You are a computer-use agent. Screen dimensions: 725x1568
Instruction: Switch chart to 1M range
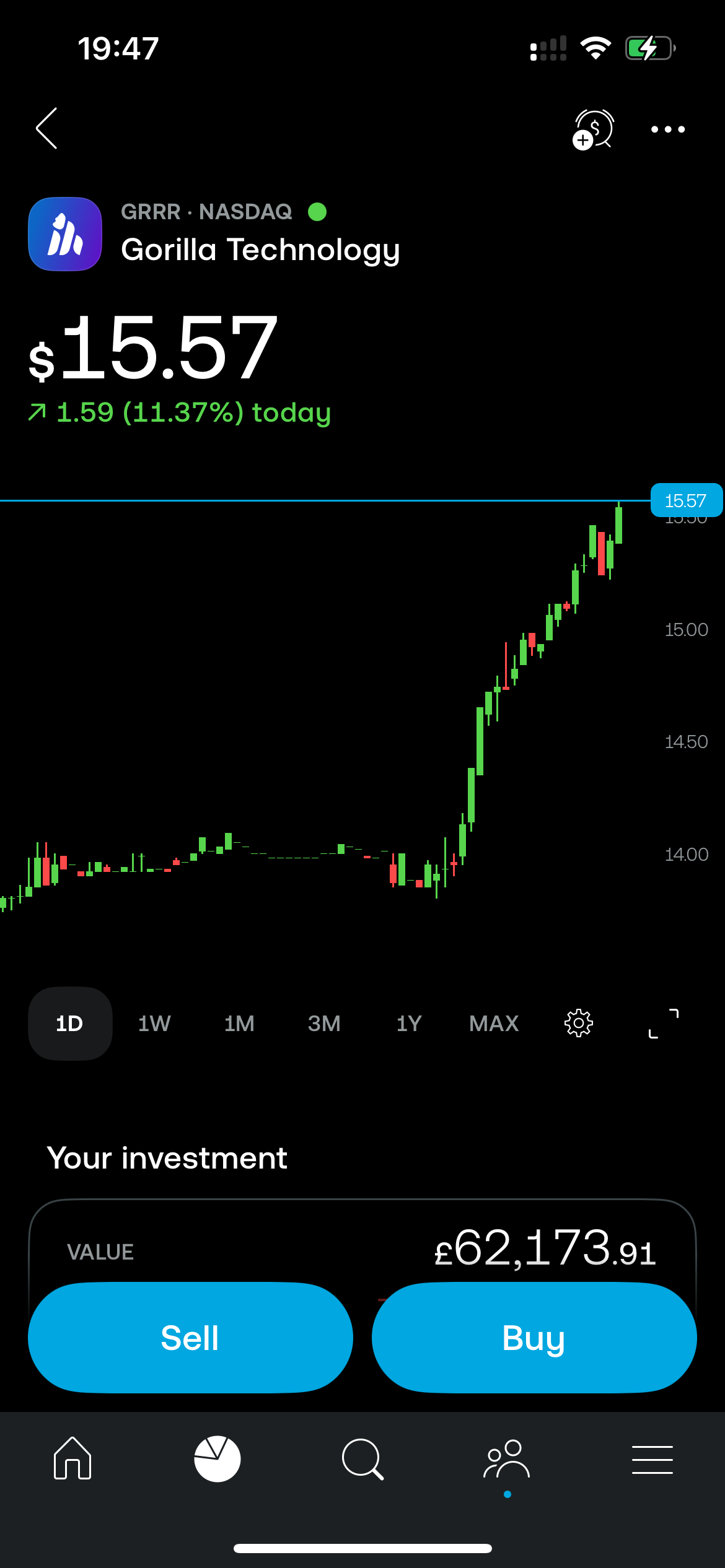tap(239, 1024)
